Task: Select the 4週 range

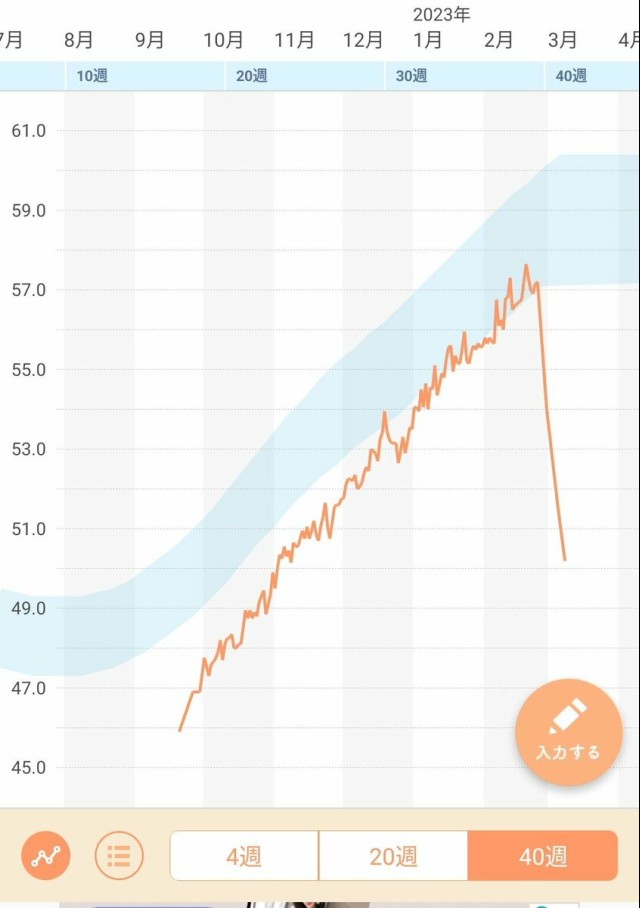Action: (244, 856)
